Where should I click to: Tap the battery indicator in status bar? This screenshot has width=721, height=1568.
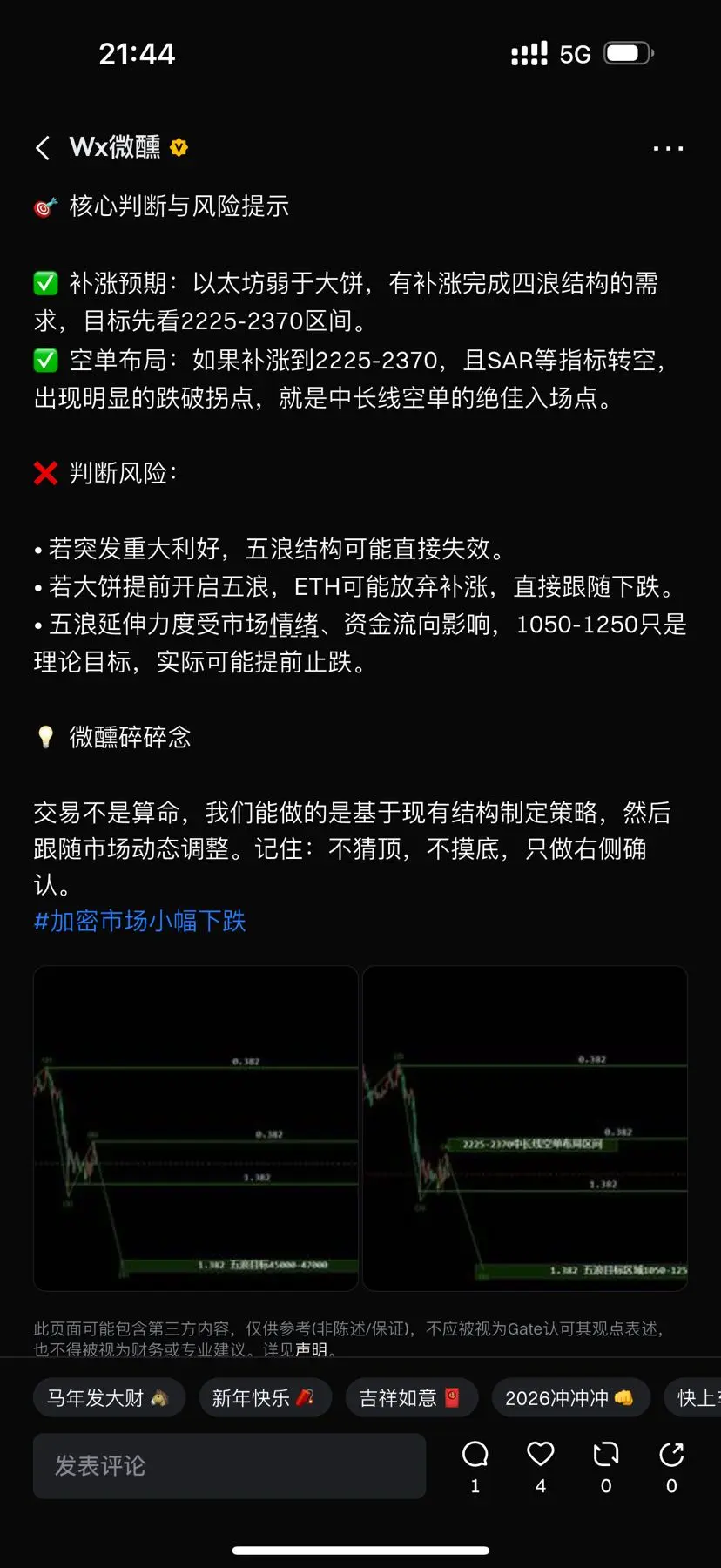coord(625,52)
